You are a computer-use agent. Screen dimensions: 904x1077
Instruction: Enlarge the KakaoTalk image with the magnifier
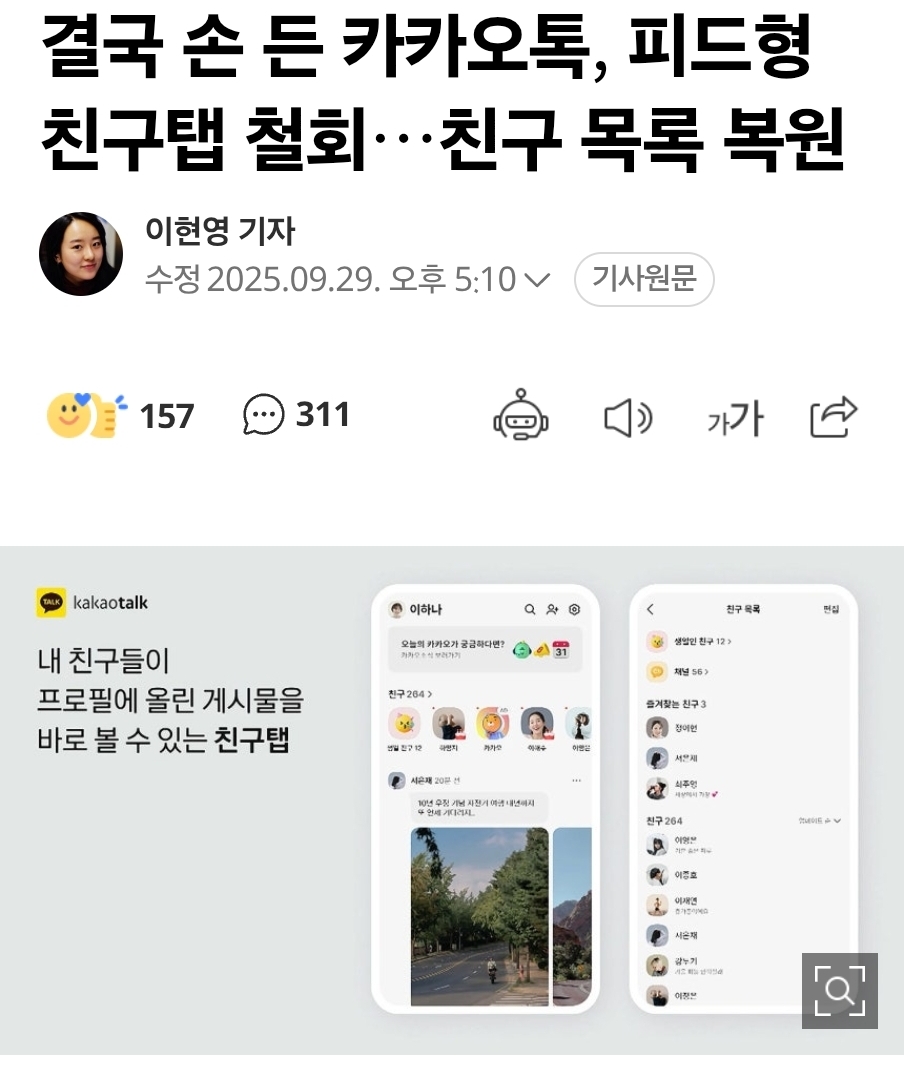tap(839, 990)
